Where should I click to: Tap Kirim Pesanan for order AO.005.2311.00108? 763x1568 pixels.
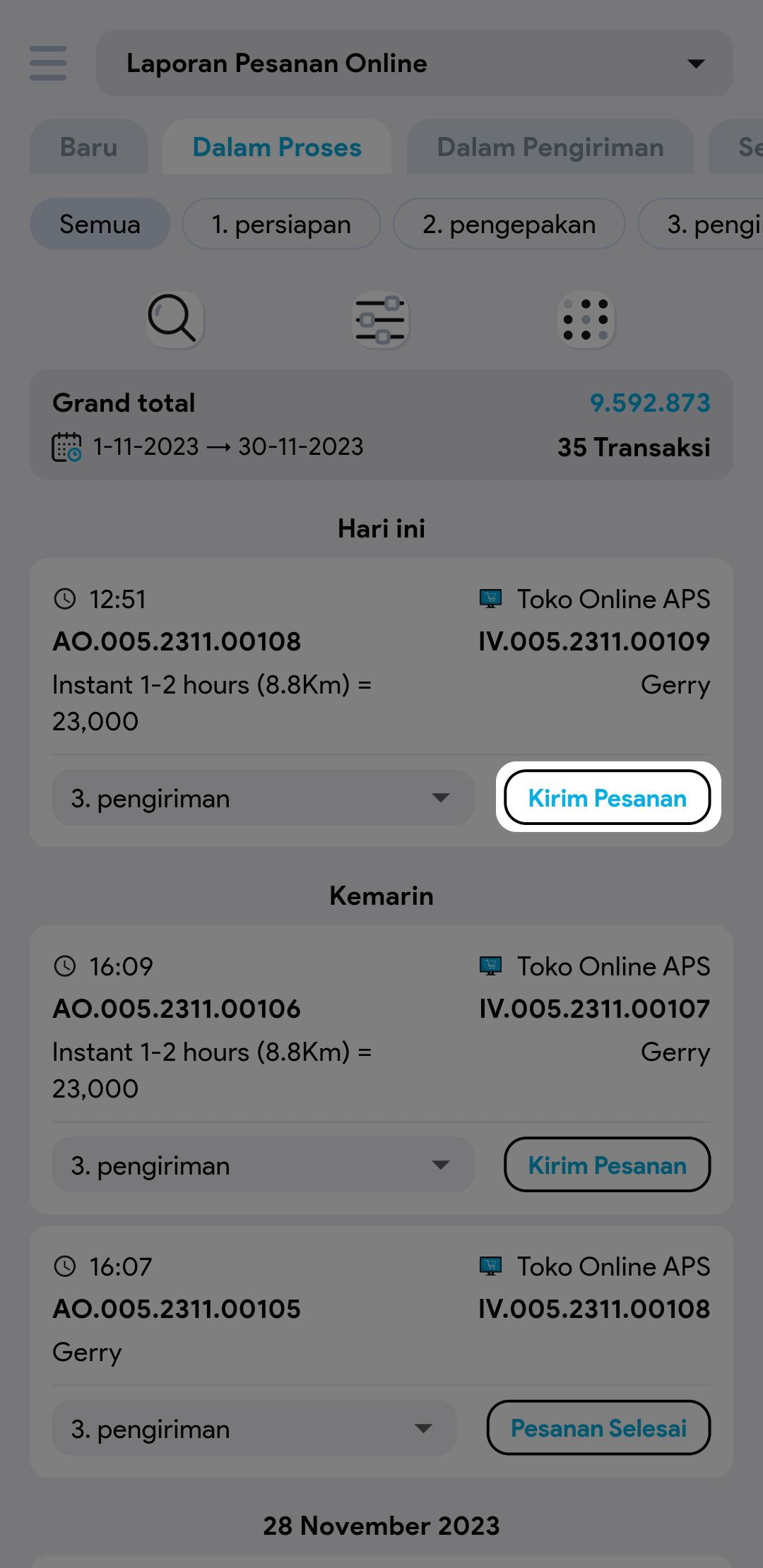click(x=607, y=798)
